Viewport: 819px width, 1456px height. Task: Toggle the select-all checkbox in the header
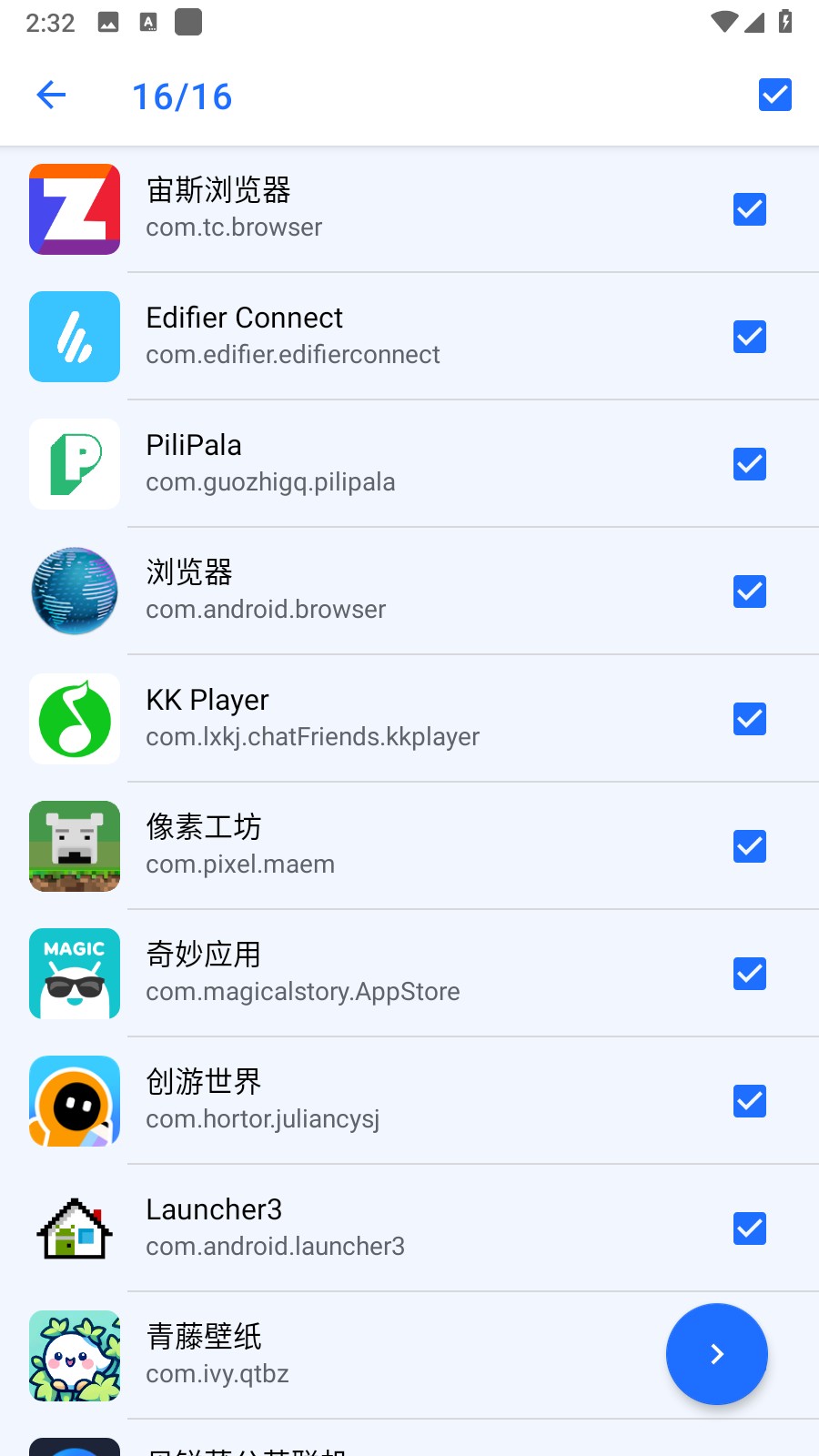point(774,95)
